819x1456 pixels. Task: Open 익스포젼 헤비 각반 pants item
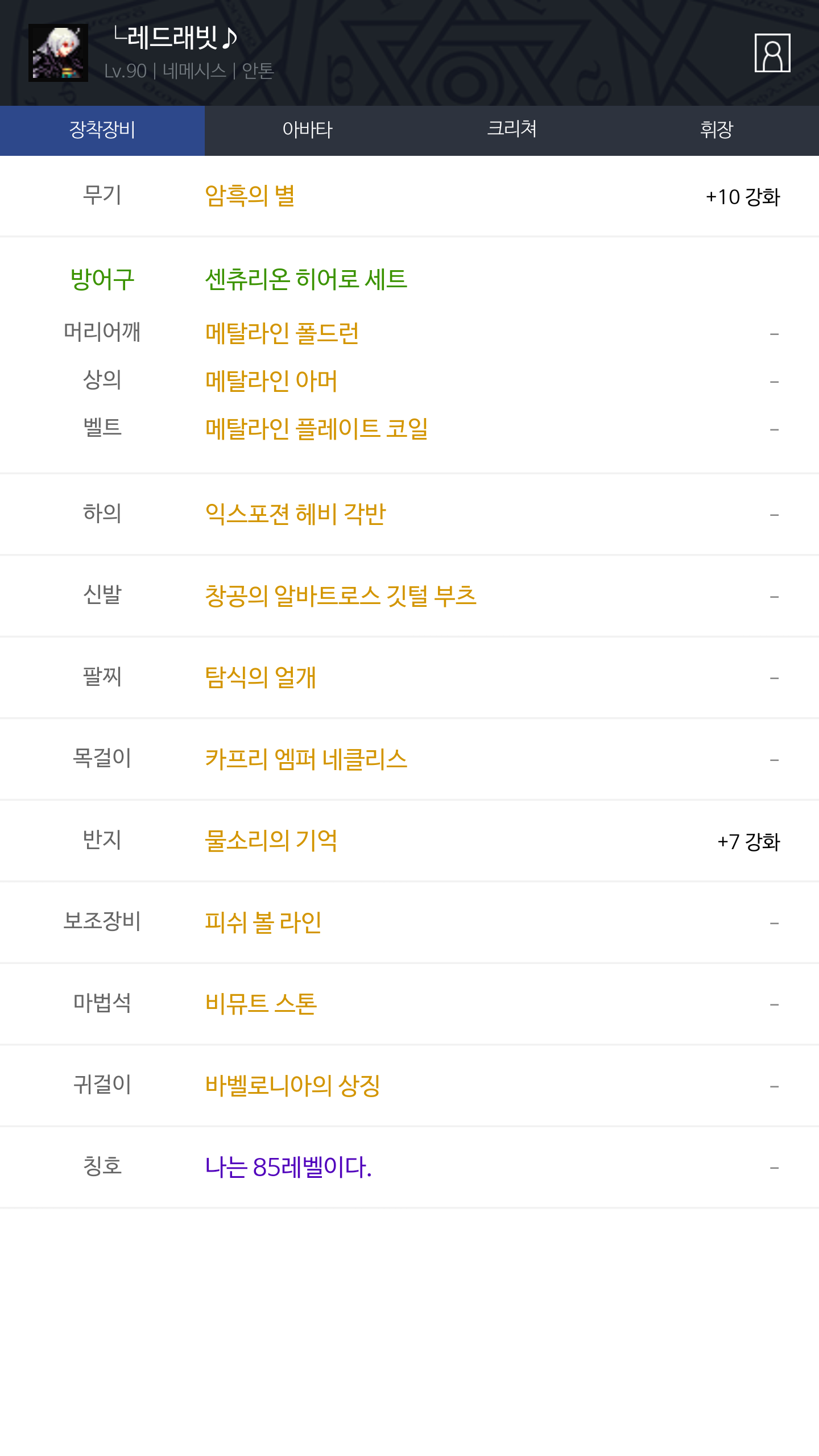pyautogui.click(x=295, y=514)
